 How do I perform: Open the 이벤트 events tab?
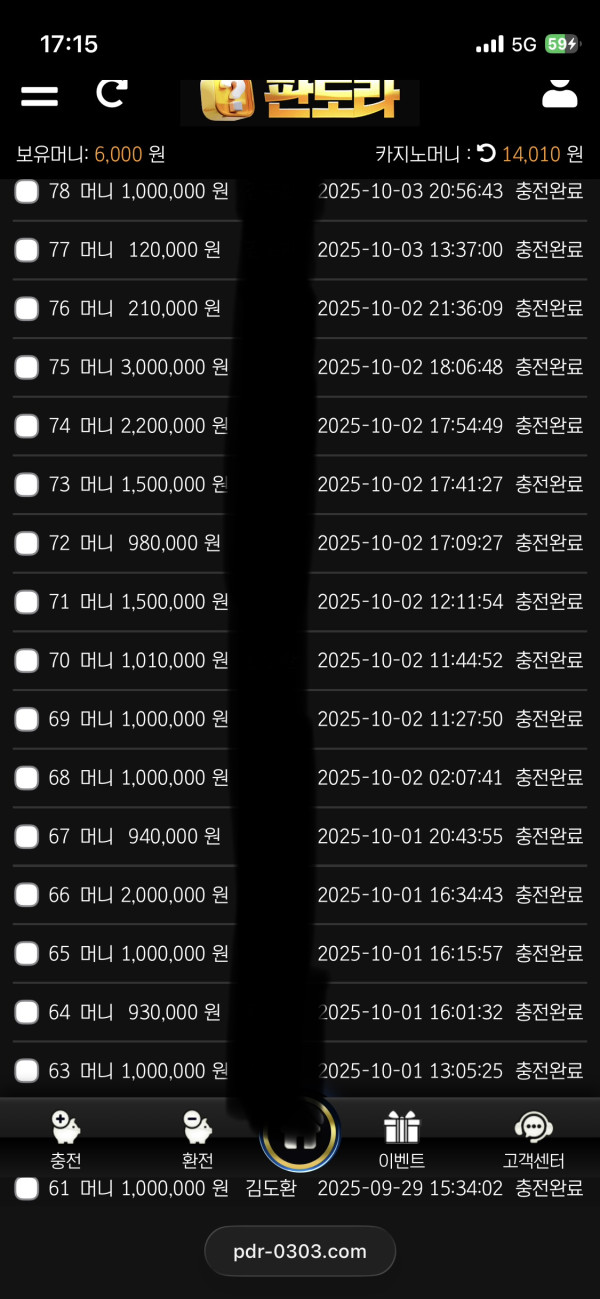[x=402, y=1140]
